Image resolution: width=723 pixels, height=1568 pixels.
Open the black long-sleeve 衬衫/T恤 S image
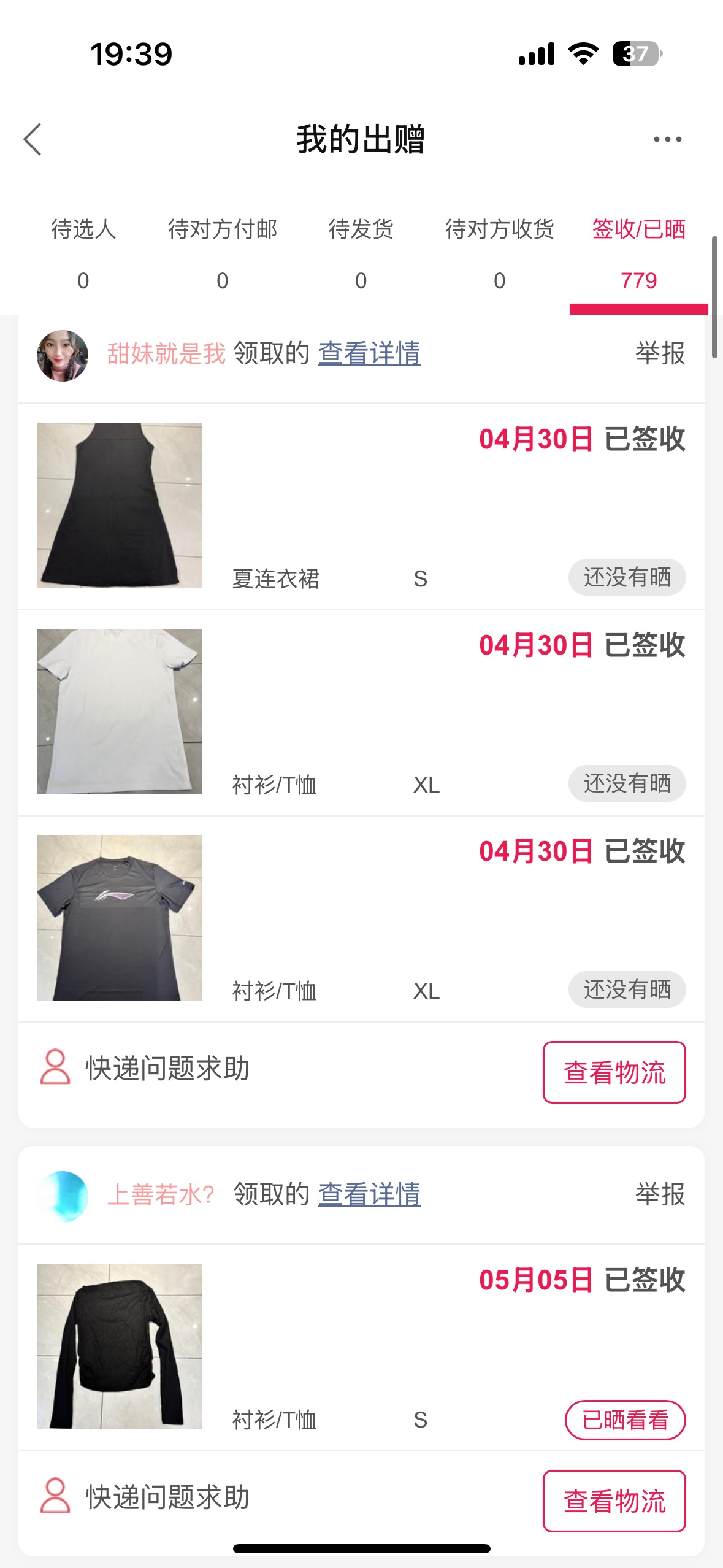(120, 1347)
